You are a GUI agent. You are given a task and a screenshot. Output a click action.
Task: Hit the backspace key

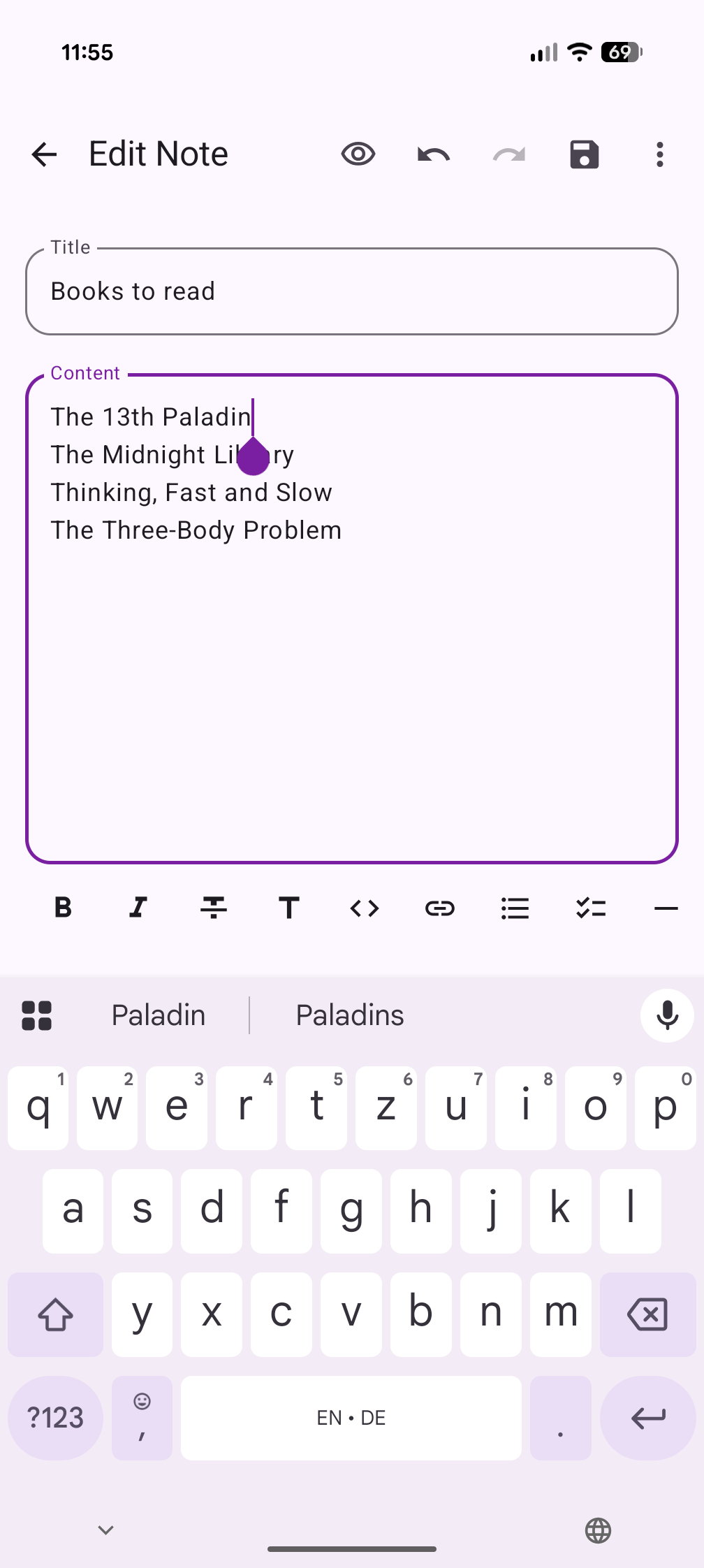(647, 1314)
